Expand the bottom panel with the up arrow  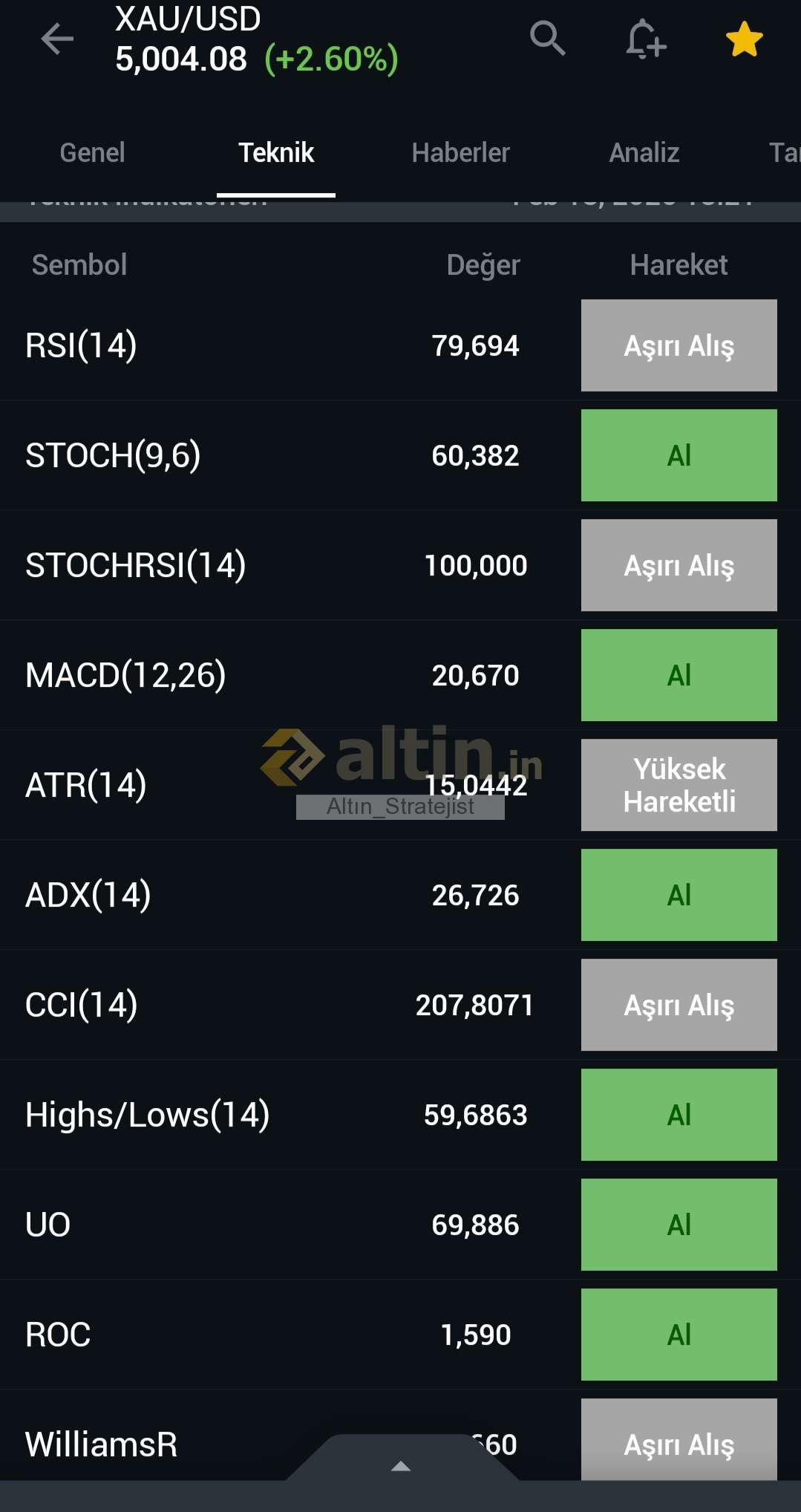tap(401, 1465)
